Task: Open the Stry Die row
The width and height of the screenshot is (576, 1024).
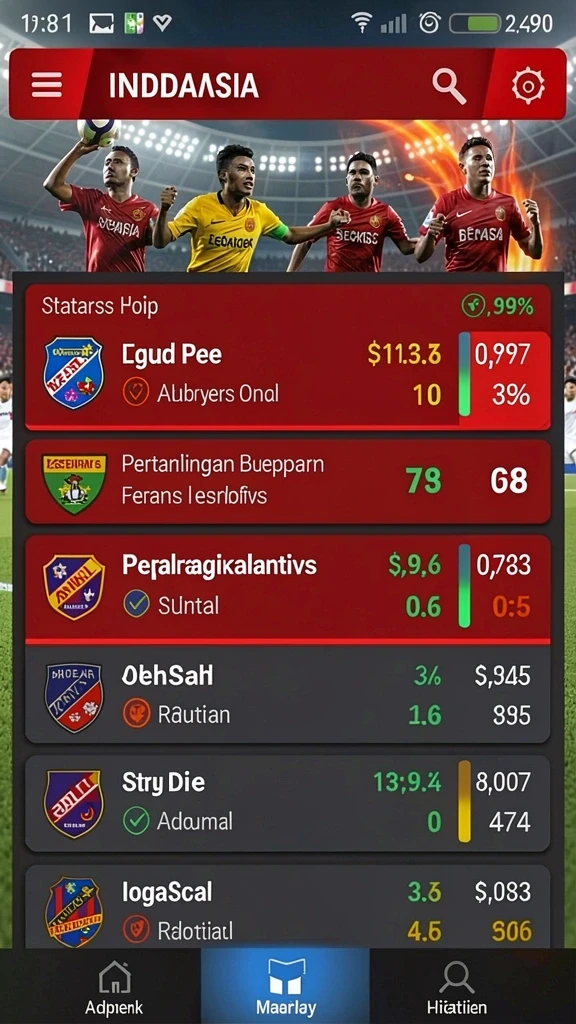Action: 287,803
